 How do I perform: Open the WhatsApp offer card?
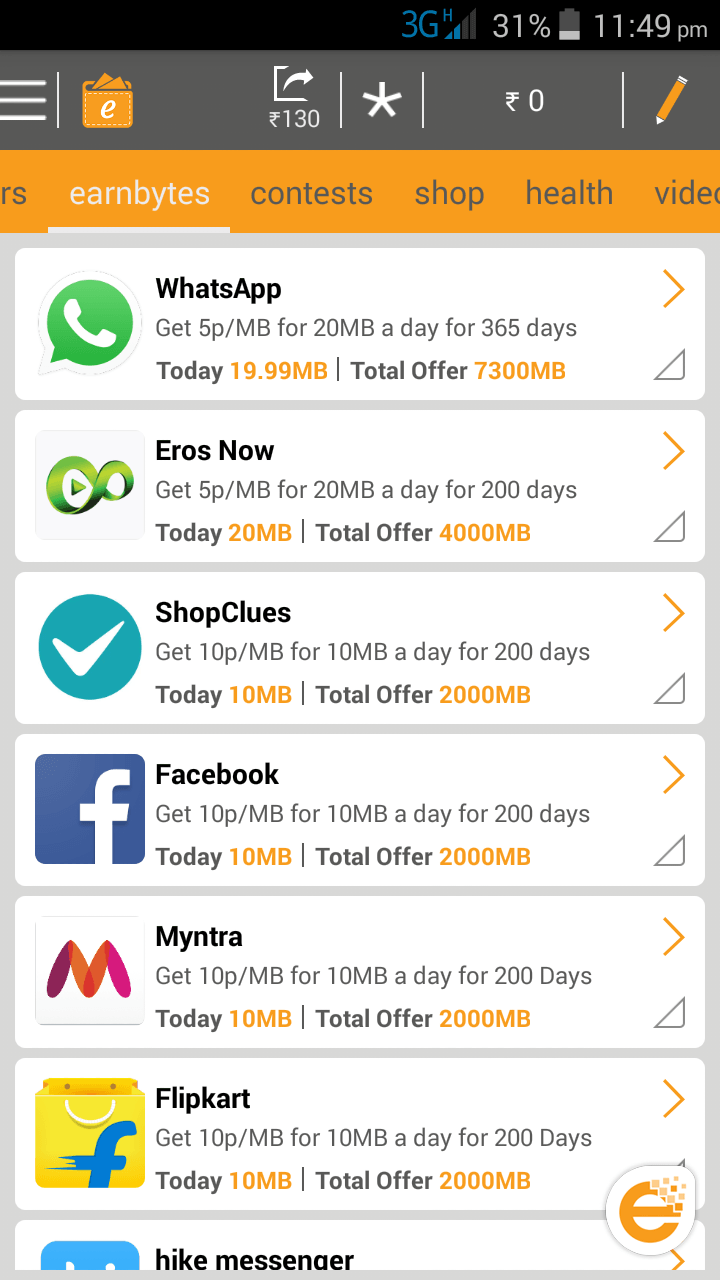[x=360, y=324]
